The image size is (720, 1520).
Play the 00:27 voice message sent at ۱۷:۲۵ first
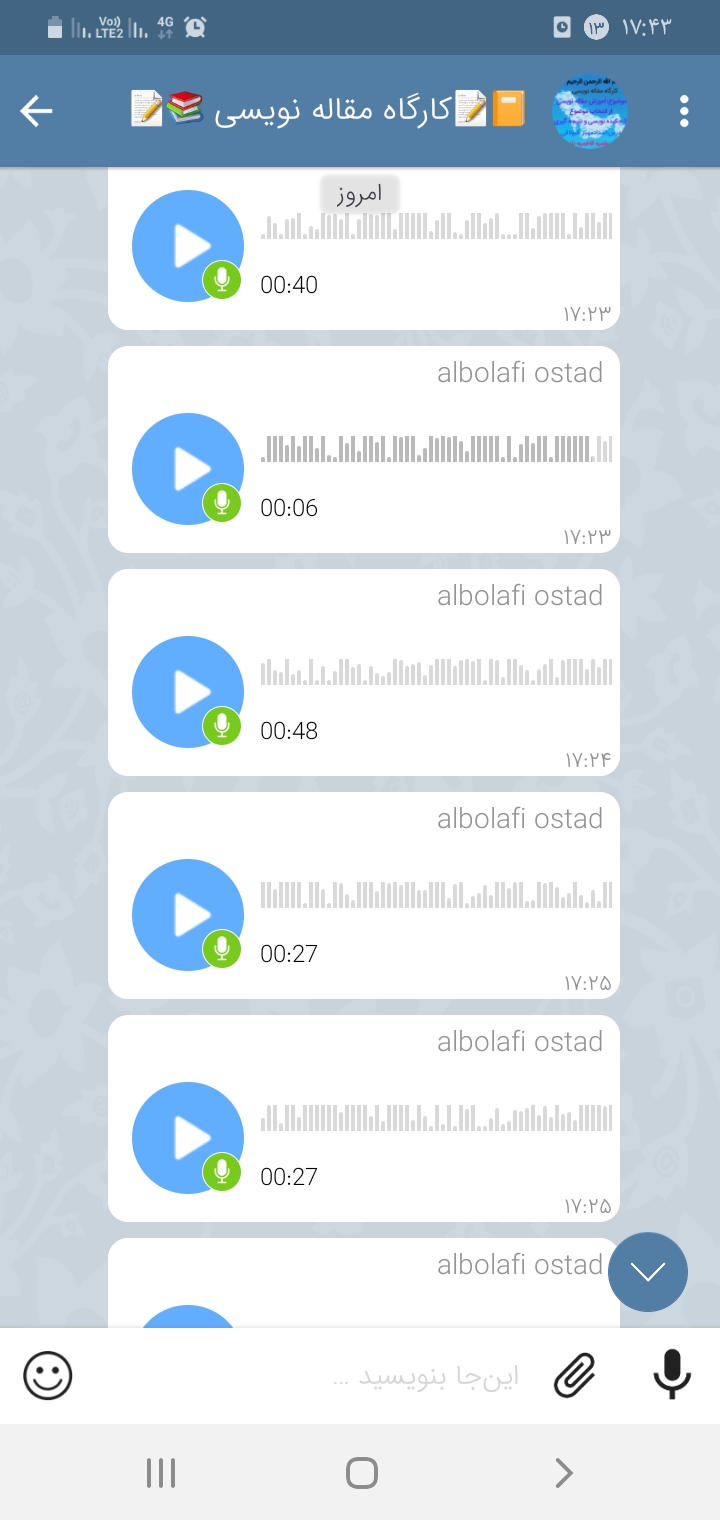[x=188, y=915]
